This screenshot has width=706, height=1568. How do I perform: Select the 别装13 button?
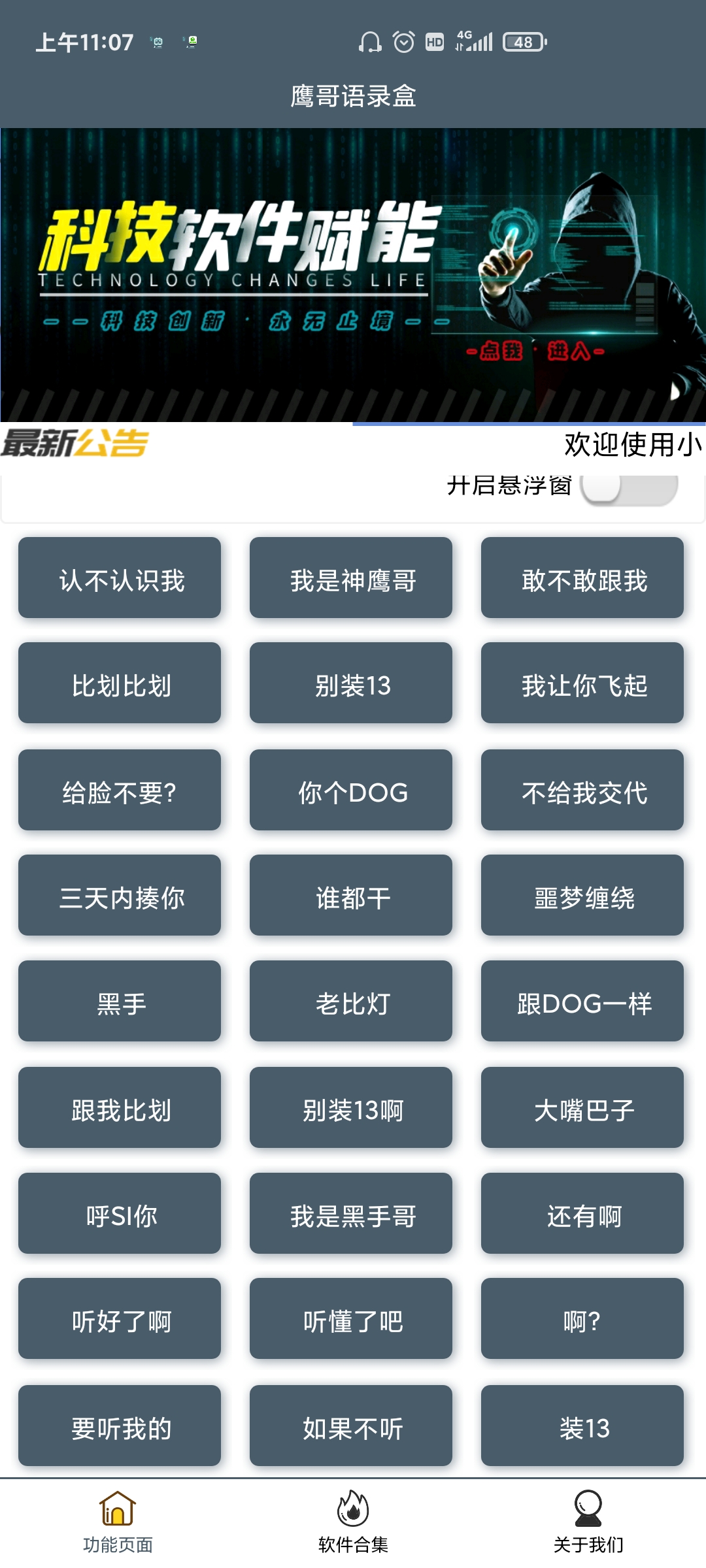tap(351, 683)
